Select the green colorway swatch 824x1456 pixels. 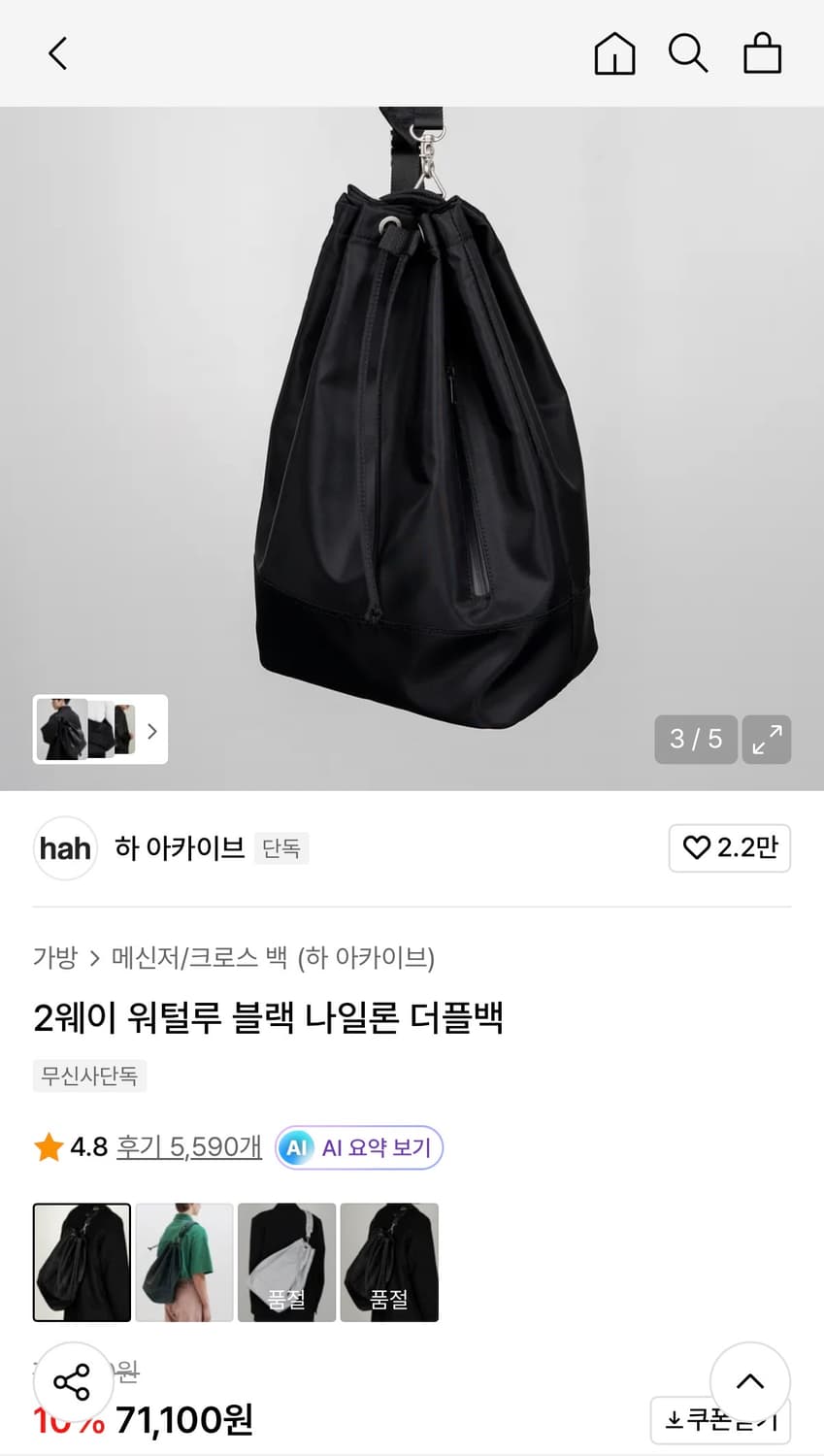[x=183, y=1262]
